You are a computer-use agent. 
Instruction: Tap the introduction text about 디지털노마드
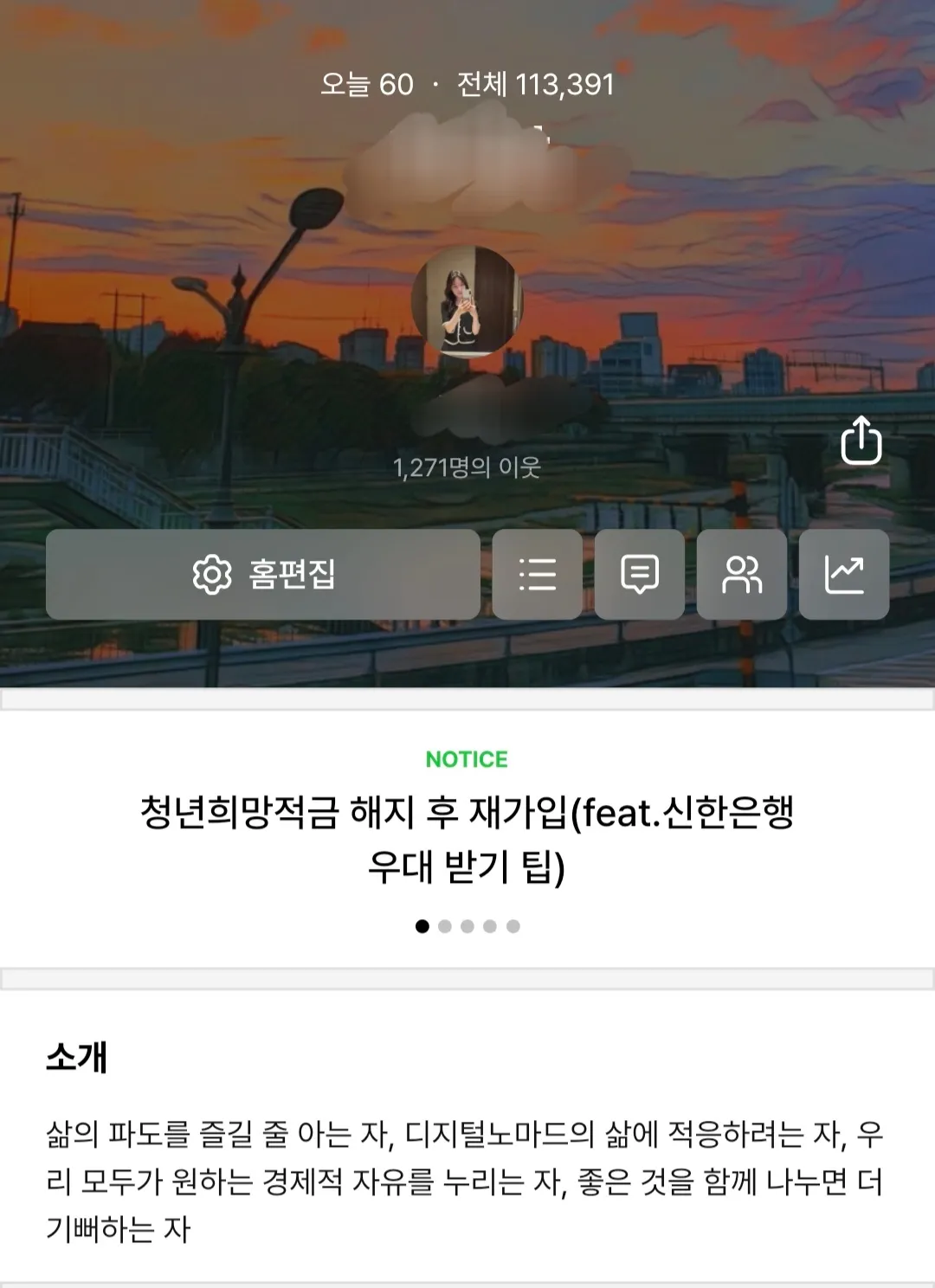pyautogui.click(x=467, y=1175)
